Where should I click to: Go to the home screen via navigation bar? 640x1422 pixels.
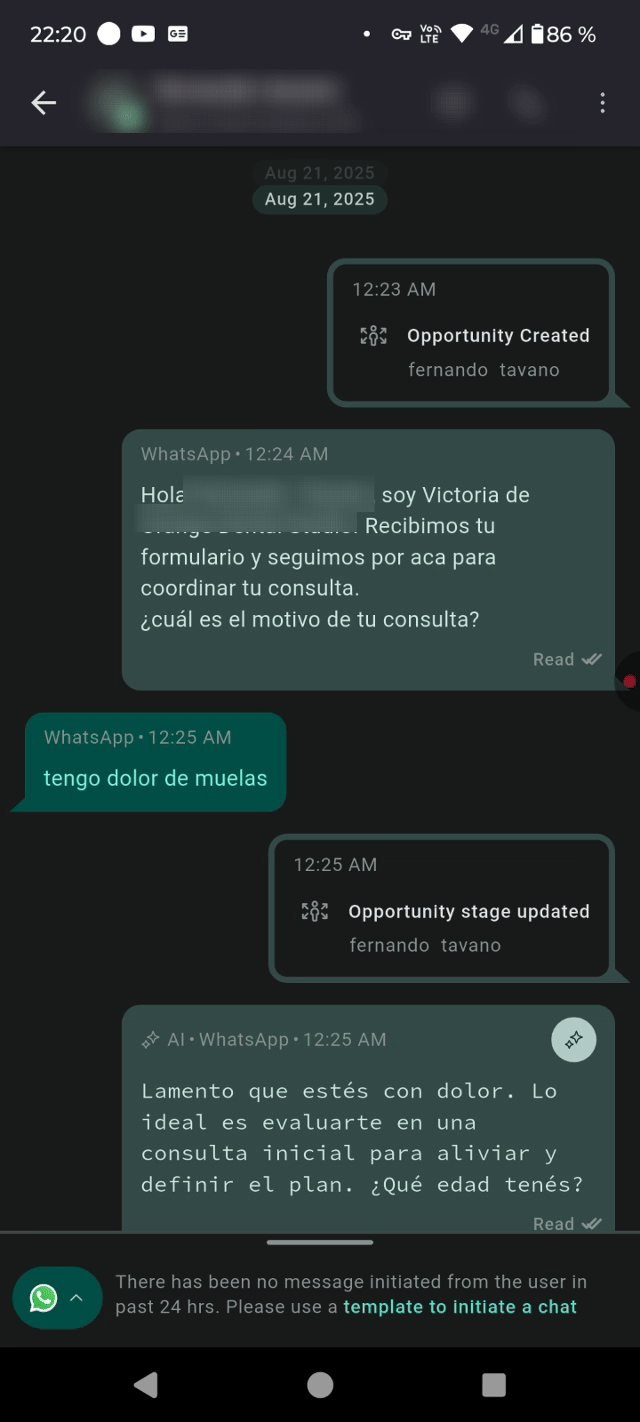320,1384
